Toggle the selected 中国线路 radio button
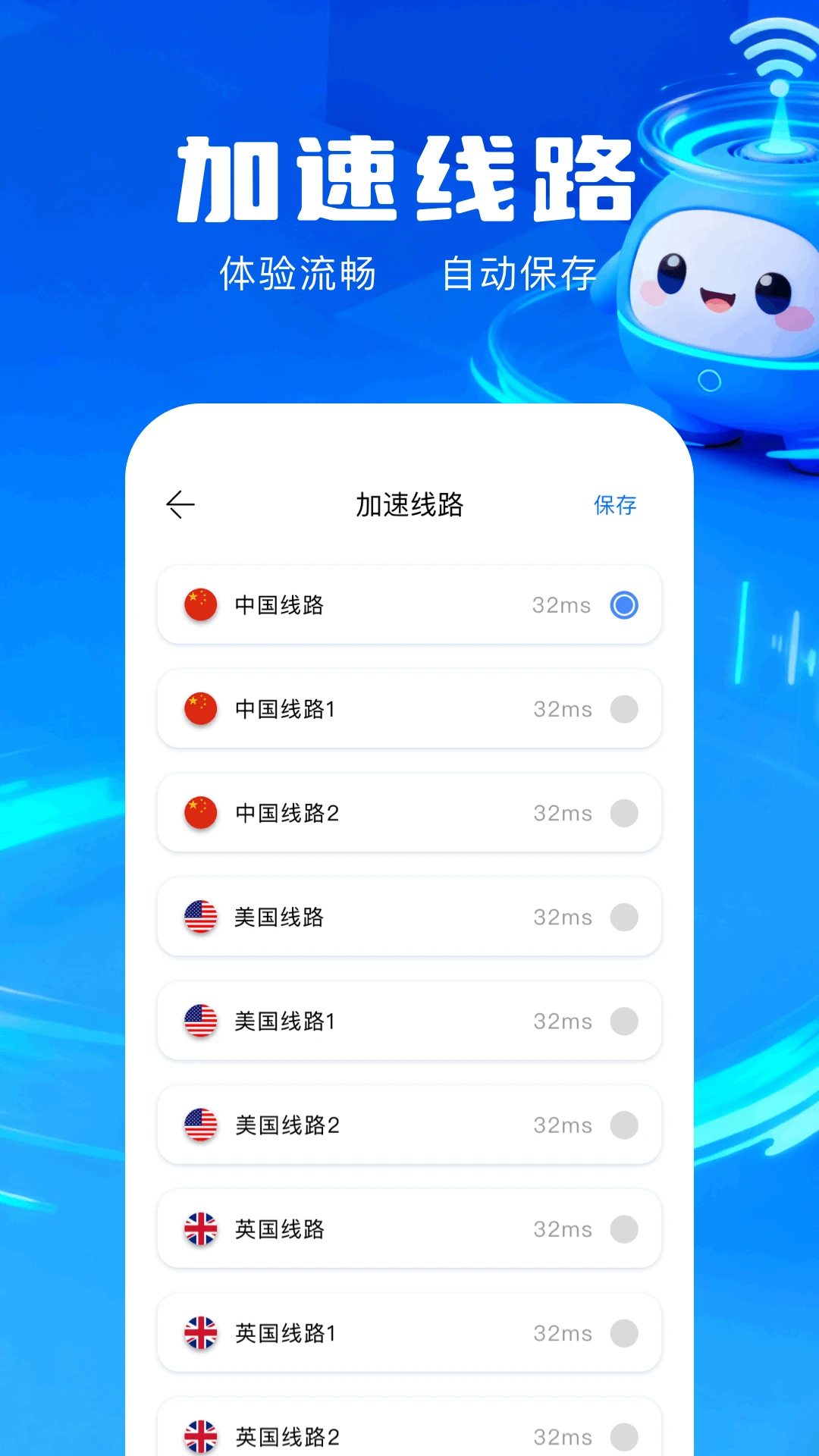819x1456 pixels. click(624, 605)
